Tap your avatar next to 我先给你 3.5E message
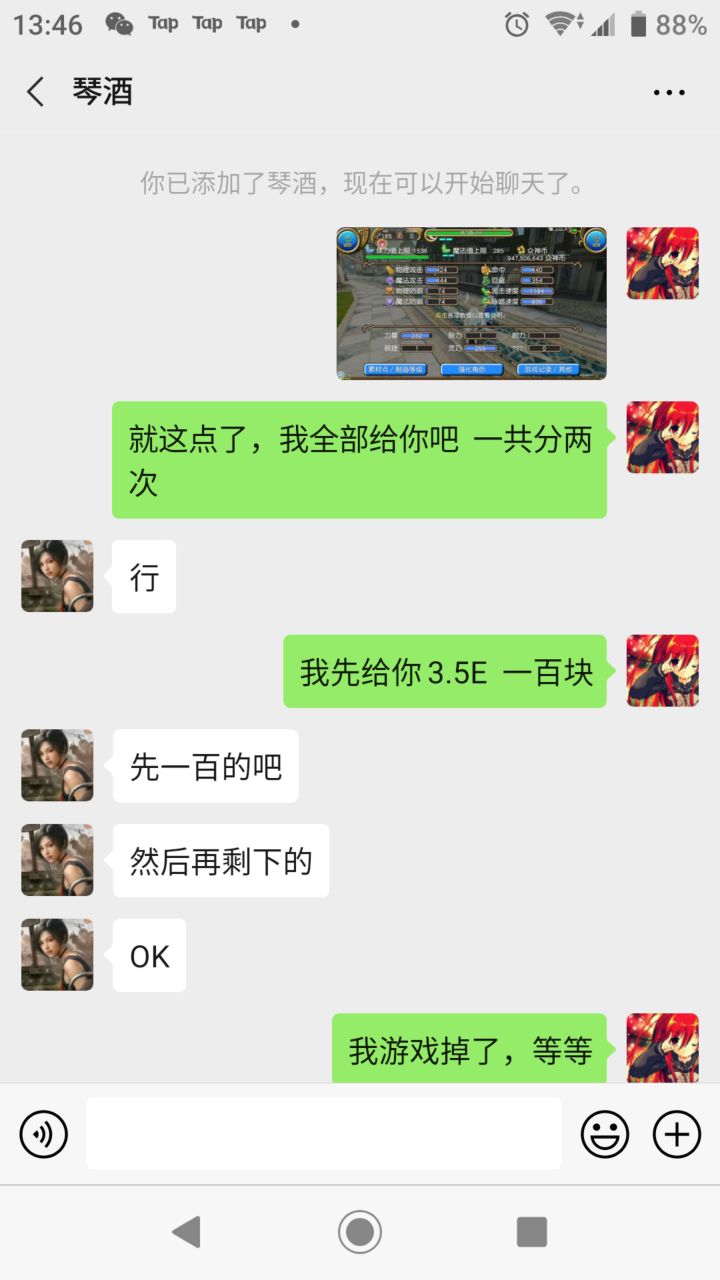 662,671
